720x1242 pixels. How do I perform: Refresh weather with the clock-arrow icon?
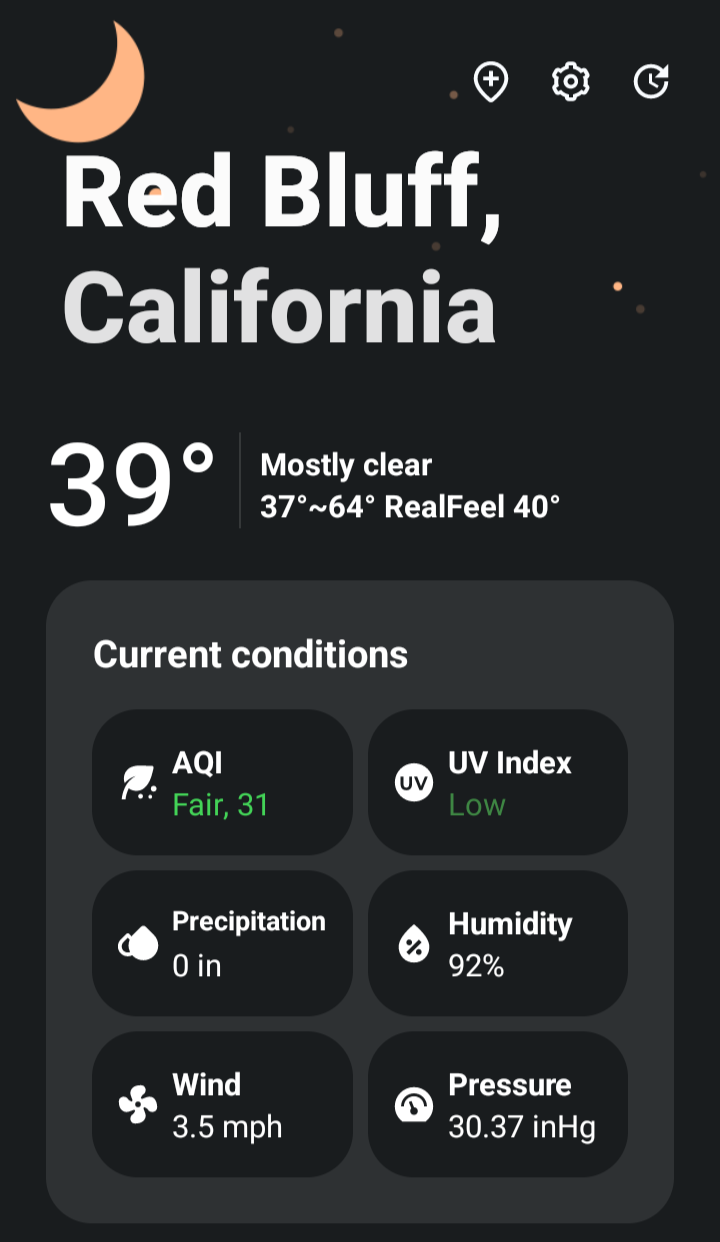click(651, 82)
